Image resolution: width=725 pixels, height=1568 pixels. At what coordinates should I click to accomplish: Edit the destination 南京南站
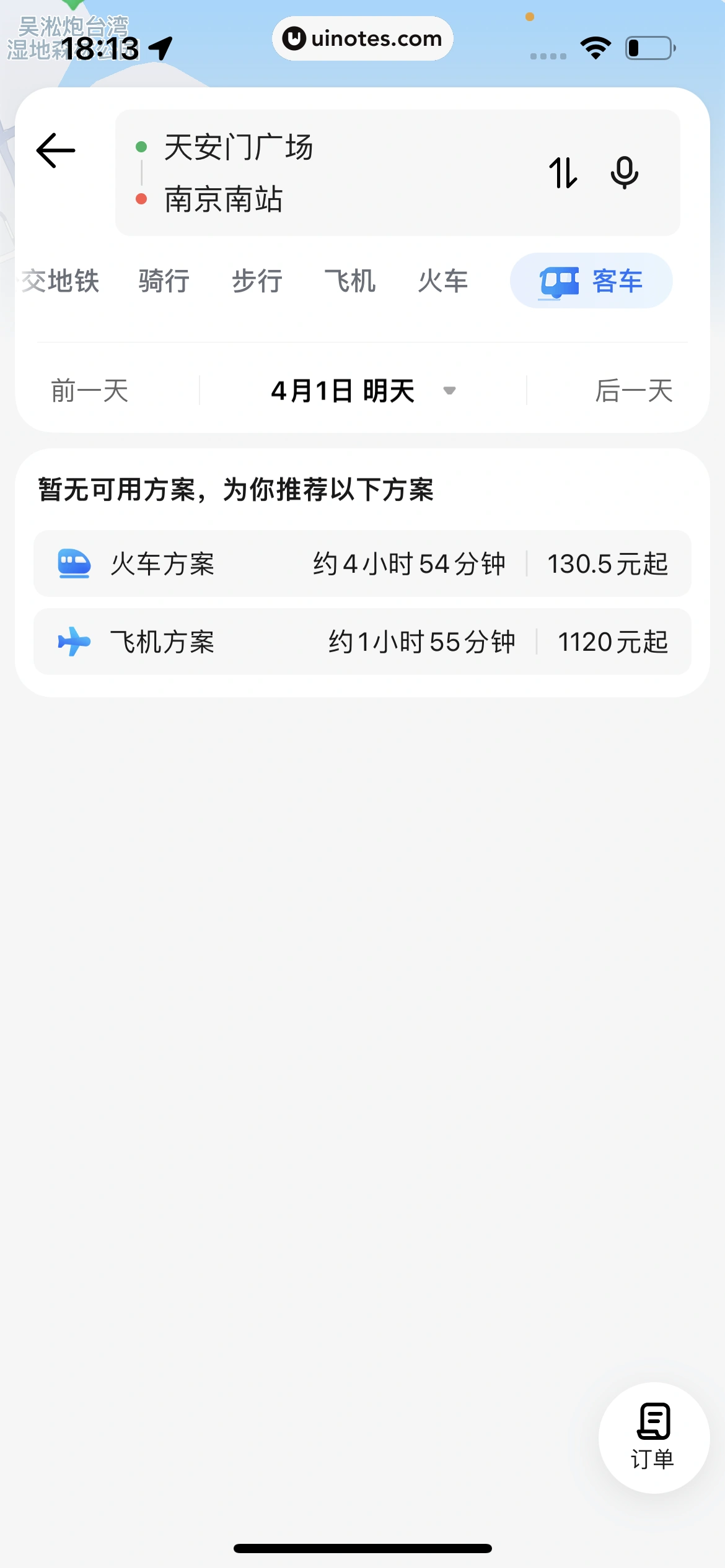click(x=224, y=199)
